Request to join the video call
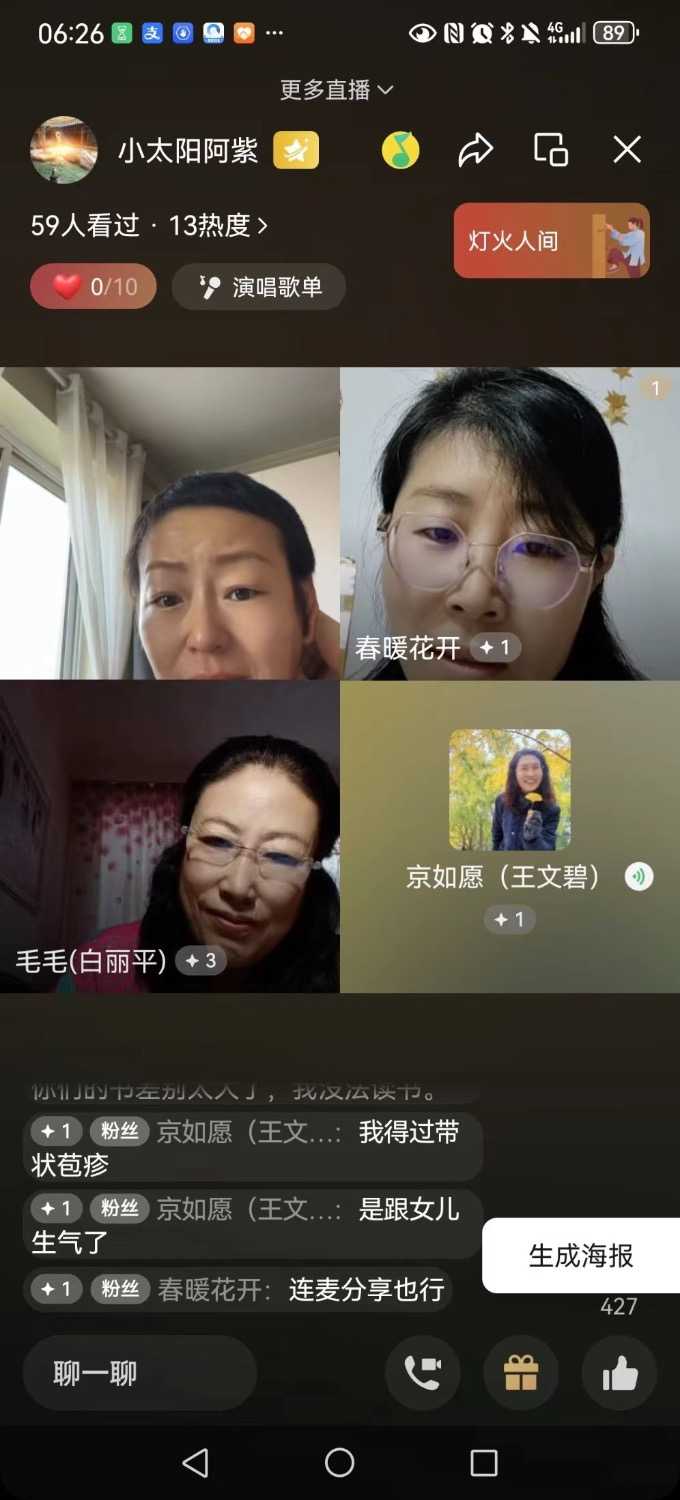This screenshot has height=1500, width=680. [423, 1373]
